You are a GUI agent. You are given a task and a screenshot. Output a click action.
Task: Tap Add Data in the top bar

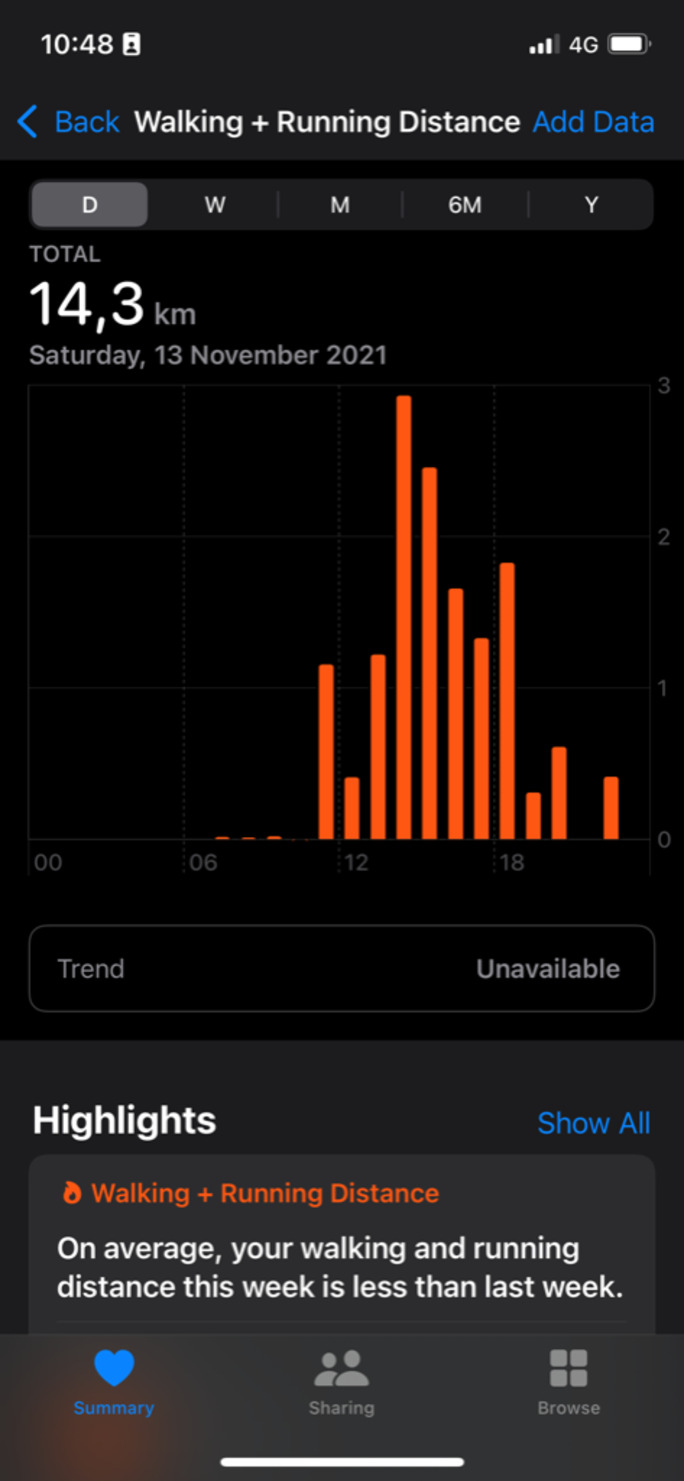(593, 122)
